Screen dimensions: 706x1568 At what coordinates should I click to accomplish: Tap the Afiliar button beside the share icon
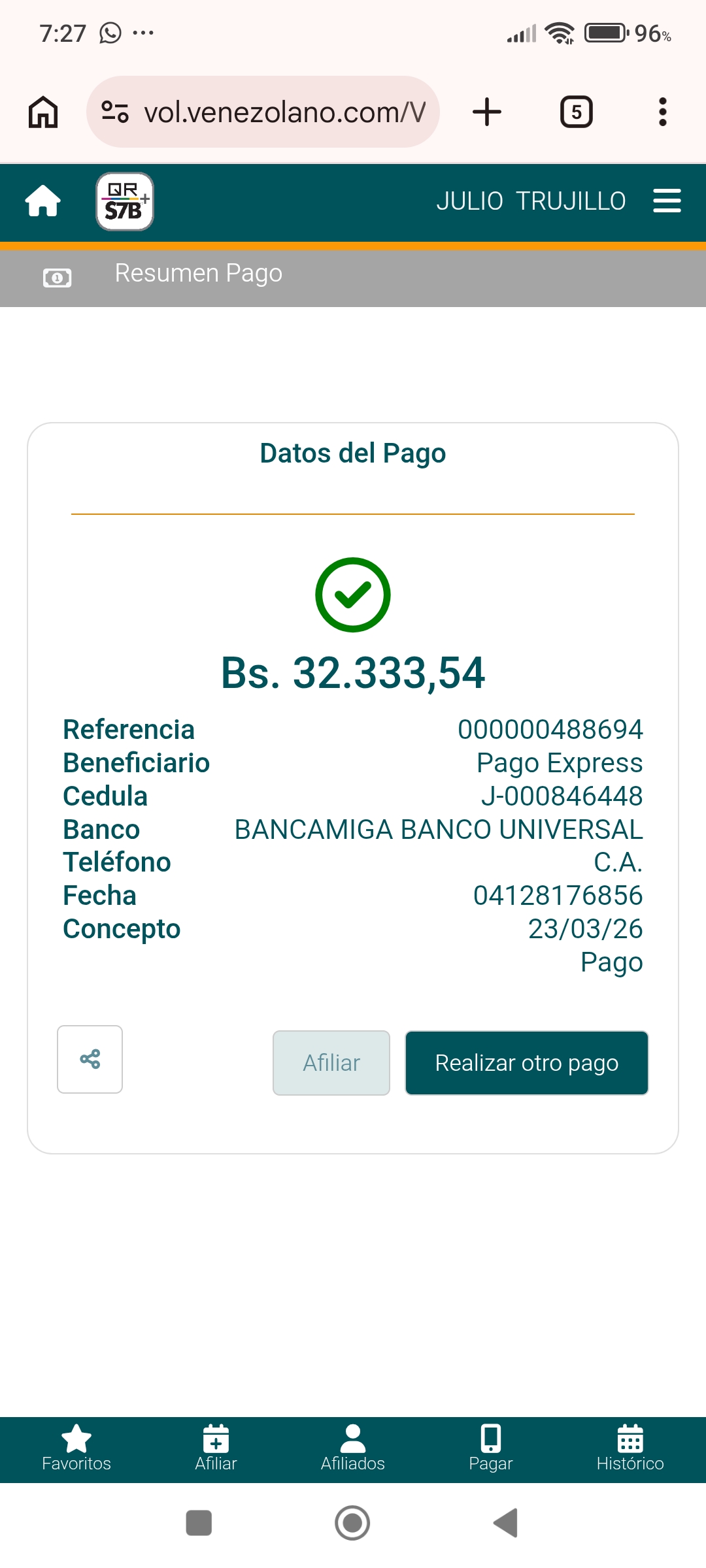(x=331, y=1063)
